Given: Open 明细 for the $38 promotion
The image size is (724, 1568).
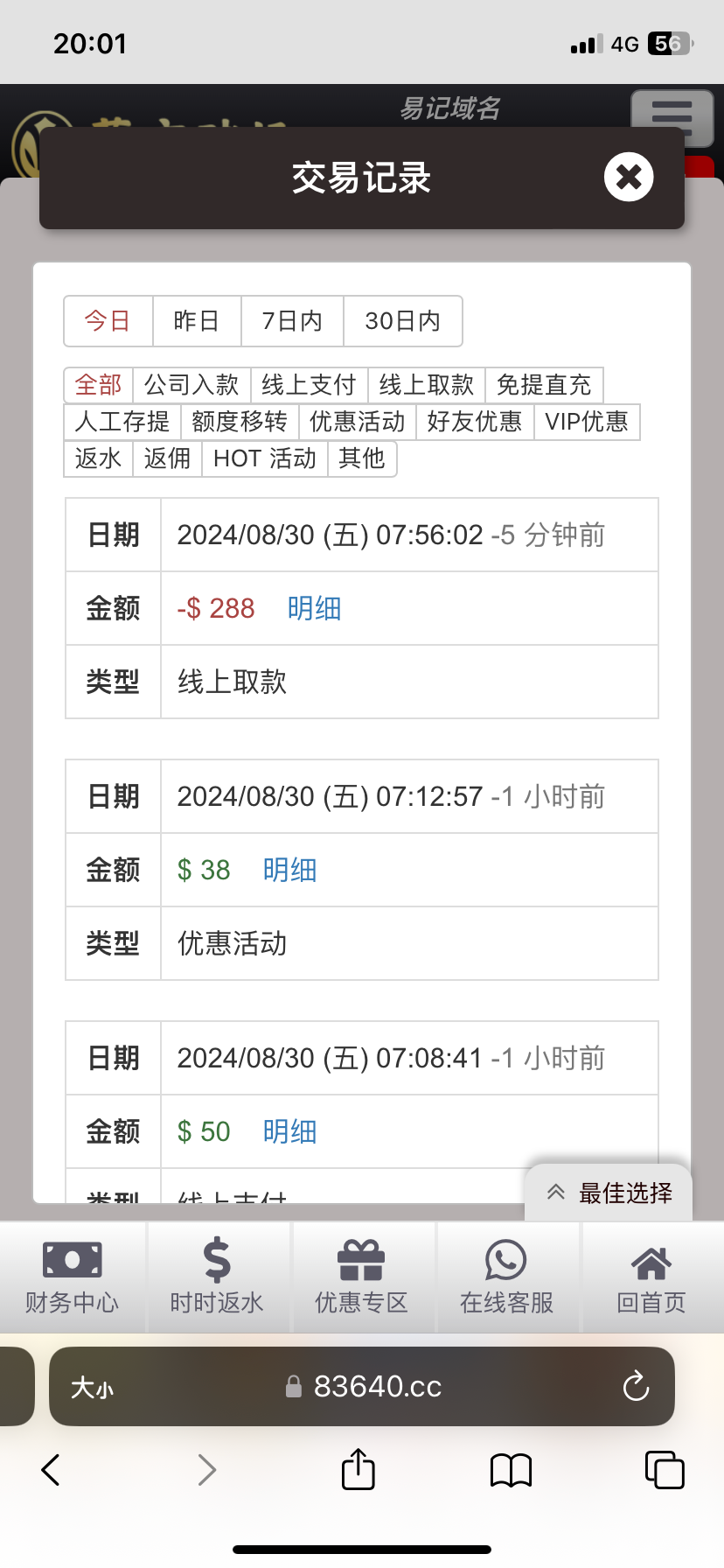Looking at the screenshot, I should click(x=289, y=870).
